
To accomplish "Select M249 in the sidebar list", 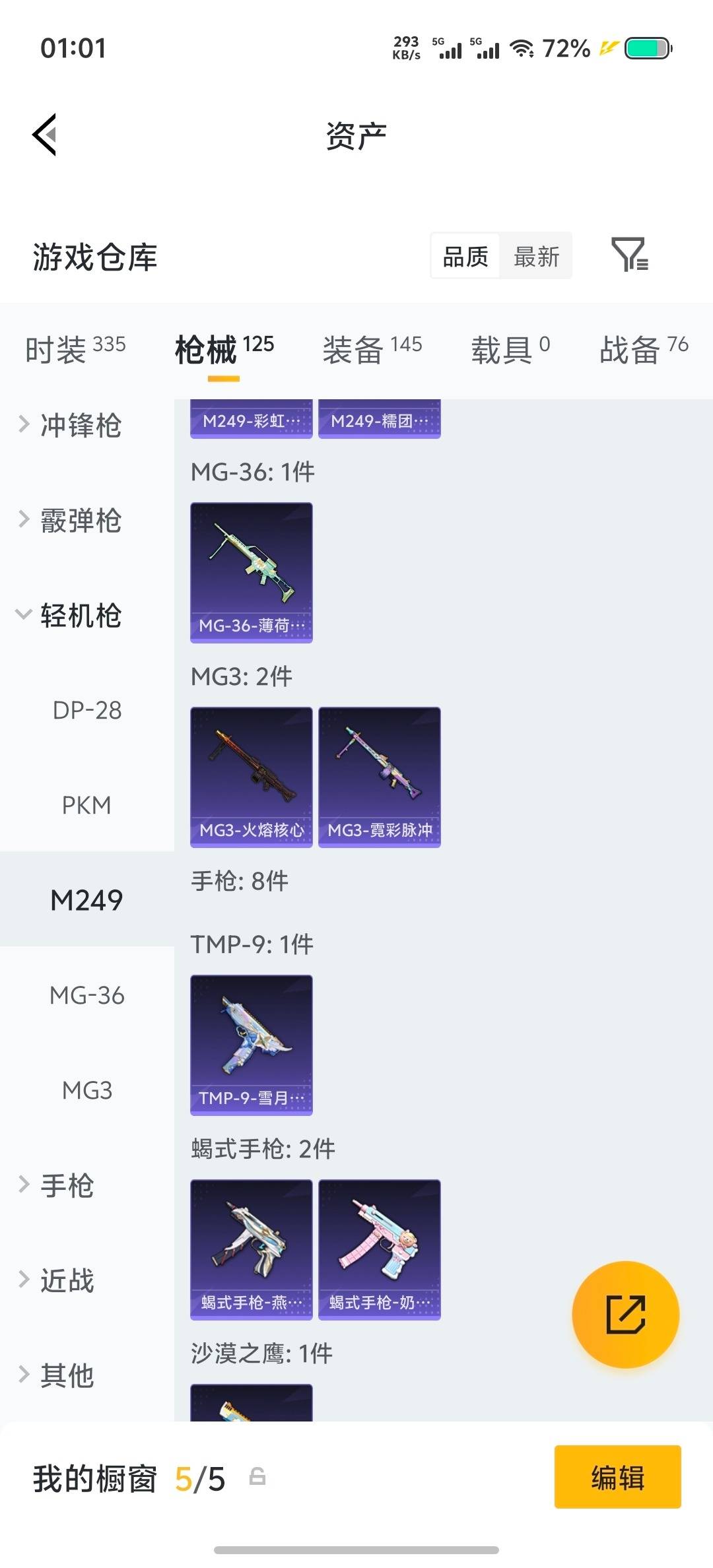I will click(x=85, y=899).
